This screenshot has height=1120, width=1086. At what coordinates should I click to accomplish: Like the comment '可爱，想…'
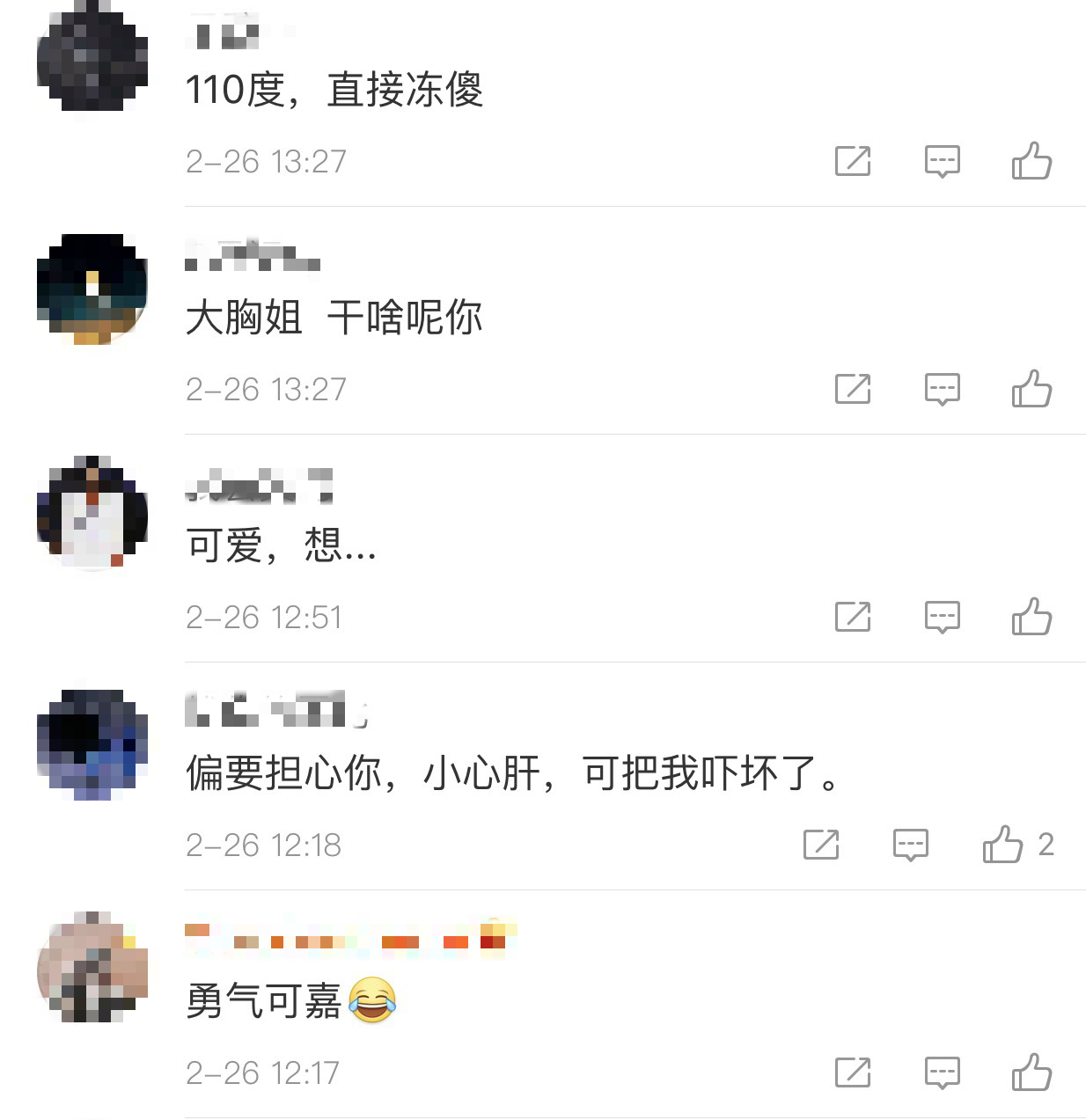(x=1031, y=617)
